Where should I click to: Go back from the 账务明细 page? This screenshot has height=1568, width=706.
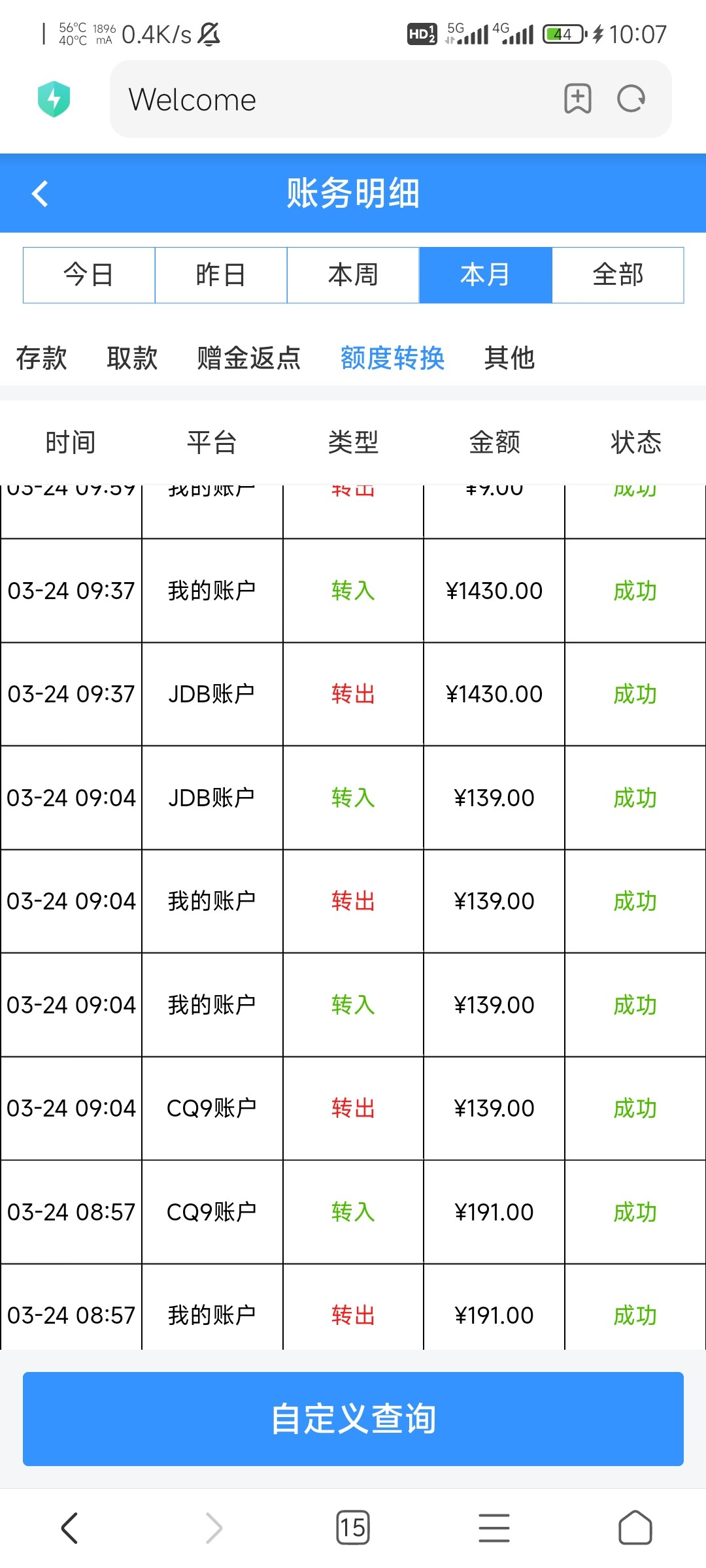coord(41,193)
